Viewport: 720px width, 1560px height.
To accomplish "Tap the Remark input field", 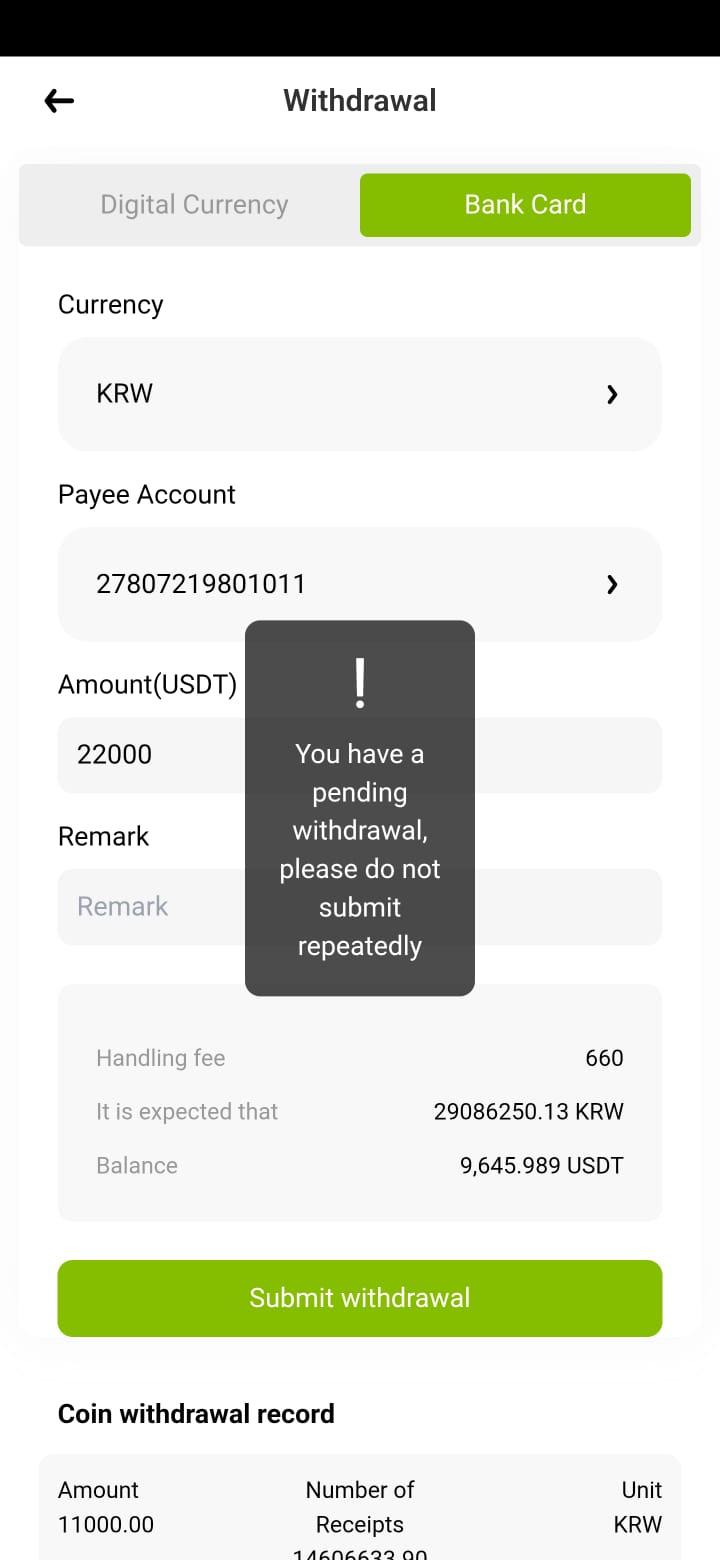I will pyautogui.click(x=360, y=907).
